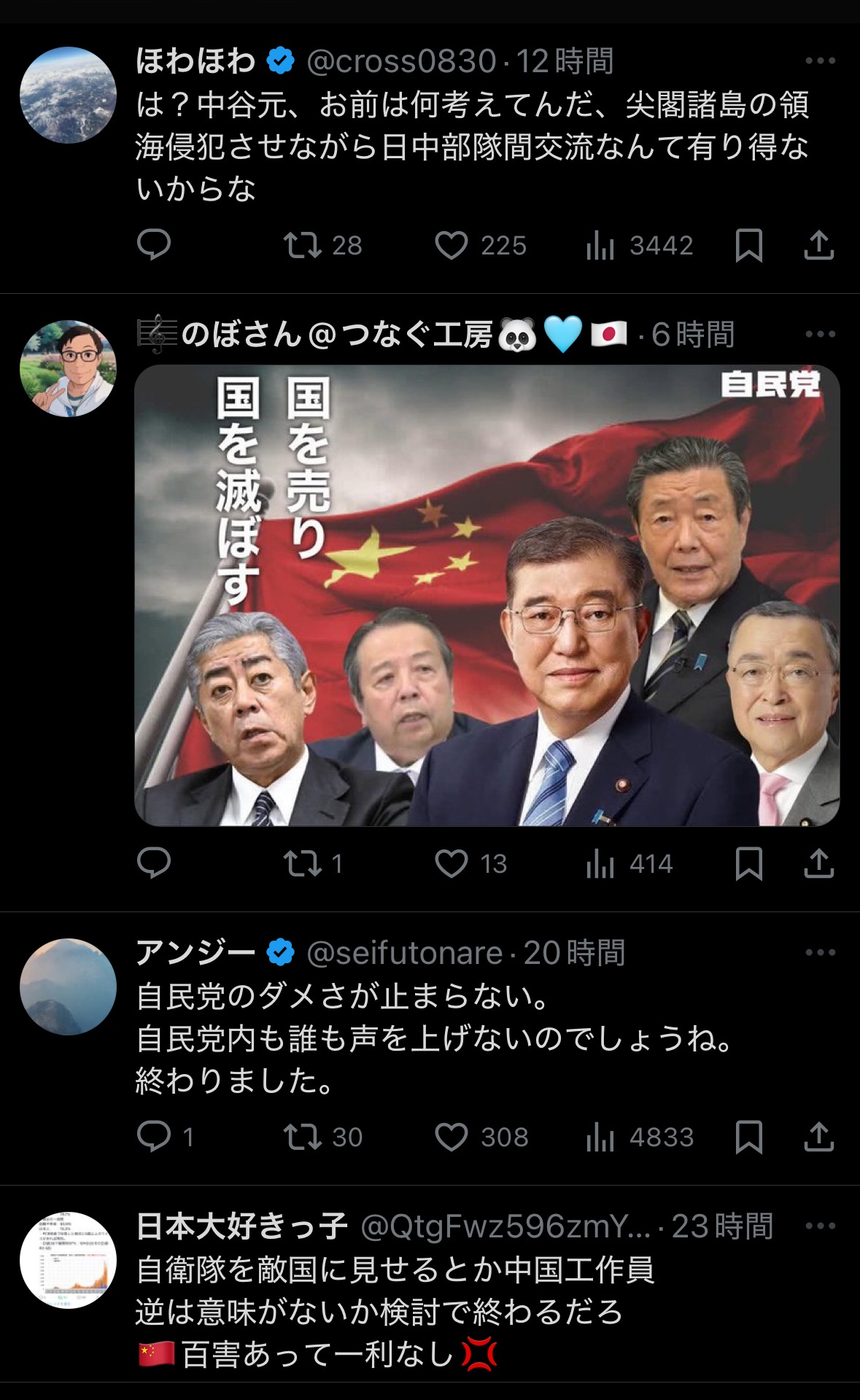Screen dimensions: 860x1400
Task: Bookmark the post from @cross0830
Action: [749, 246]
